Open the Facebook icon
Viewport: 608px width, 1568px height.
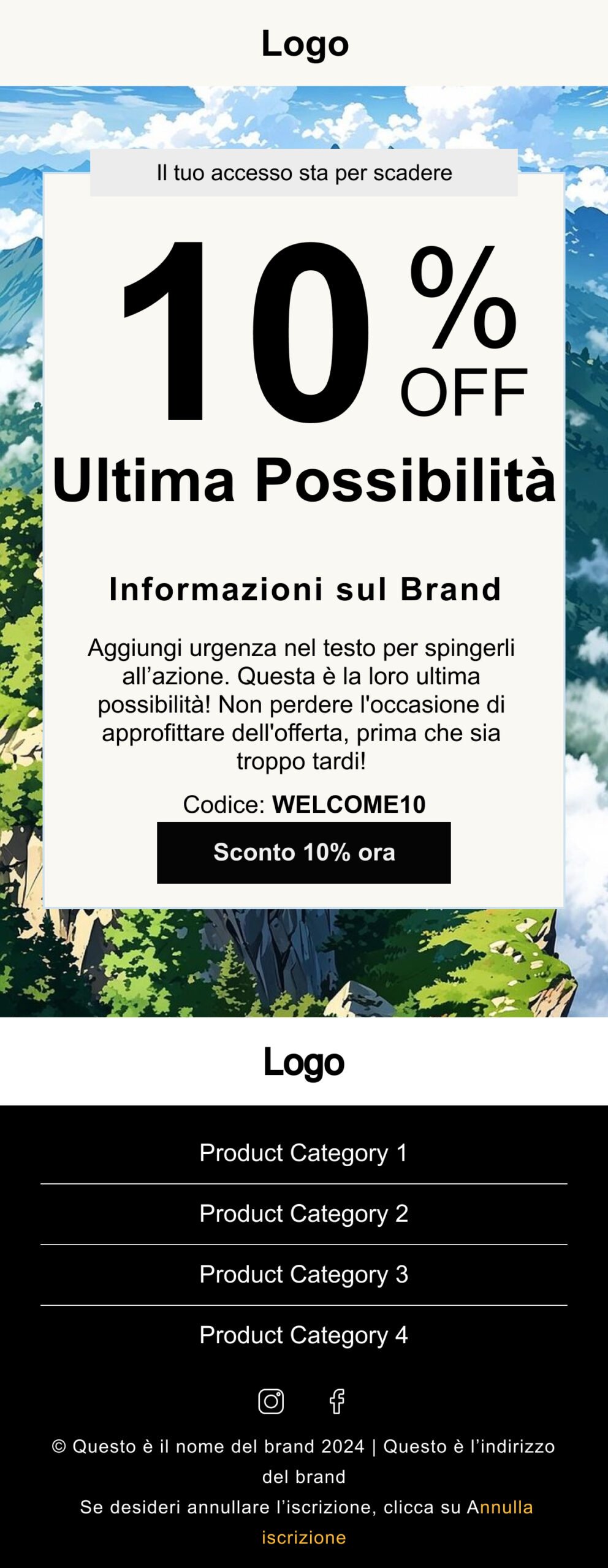click(x=337, y=1401)
